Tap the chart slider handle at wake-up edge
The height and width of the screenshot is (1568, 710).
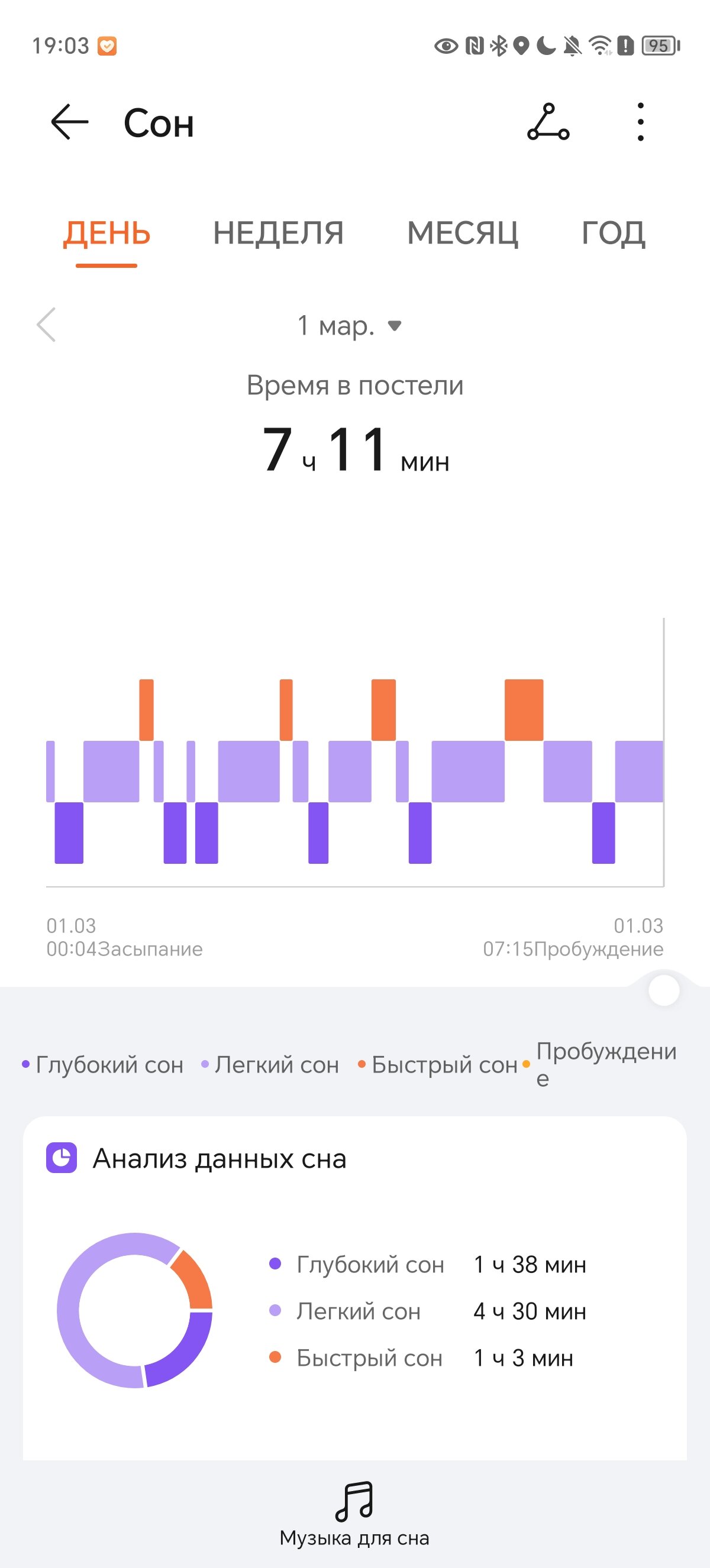point(664,990)
